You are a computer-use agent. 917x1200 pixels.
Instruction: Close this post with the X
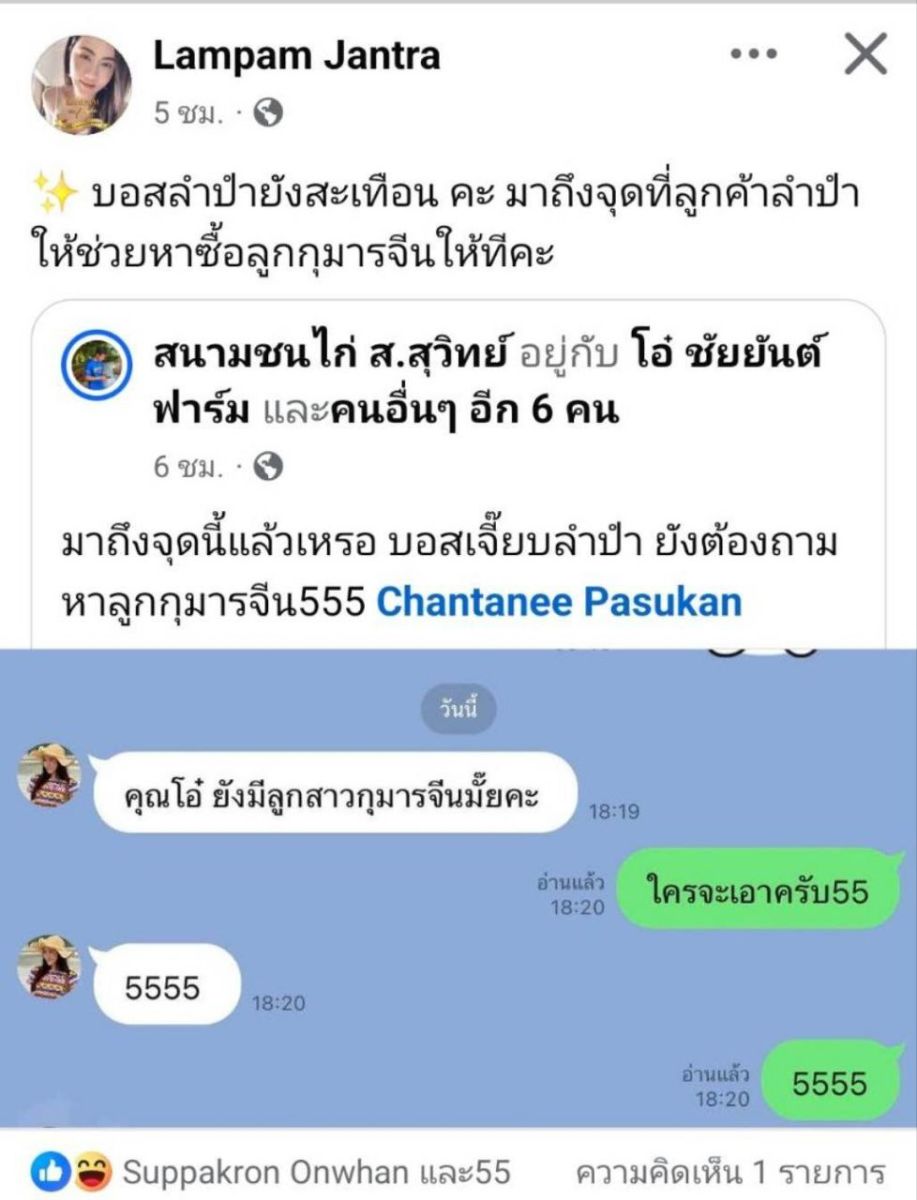[866, 55]
